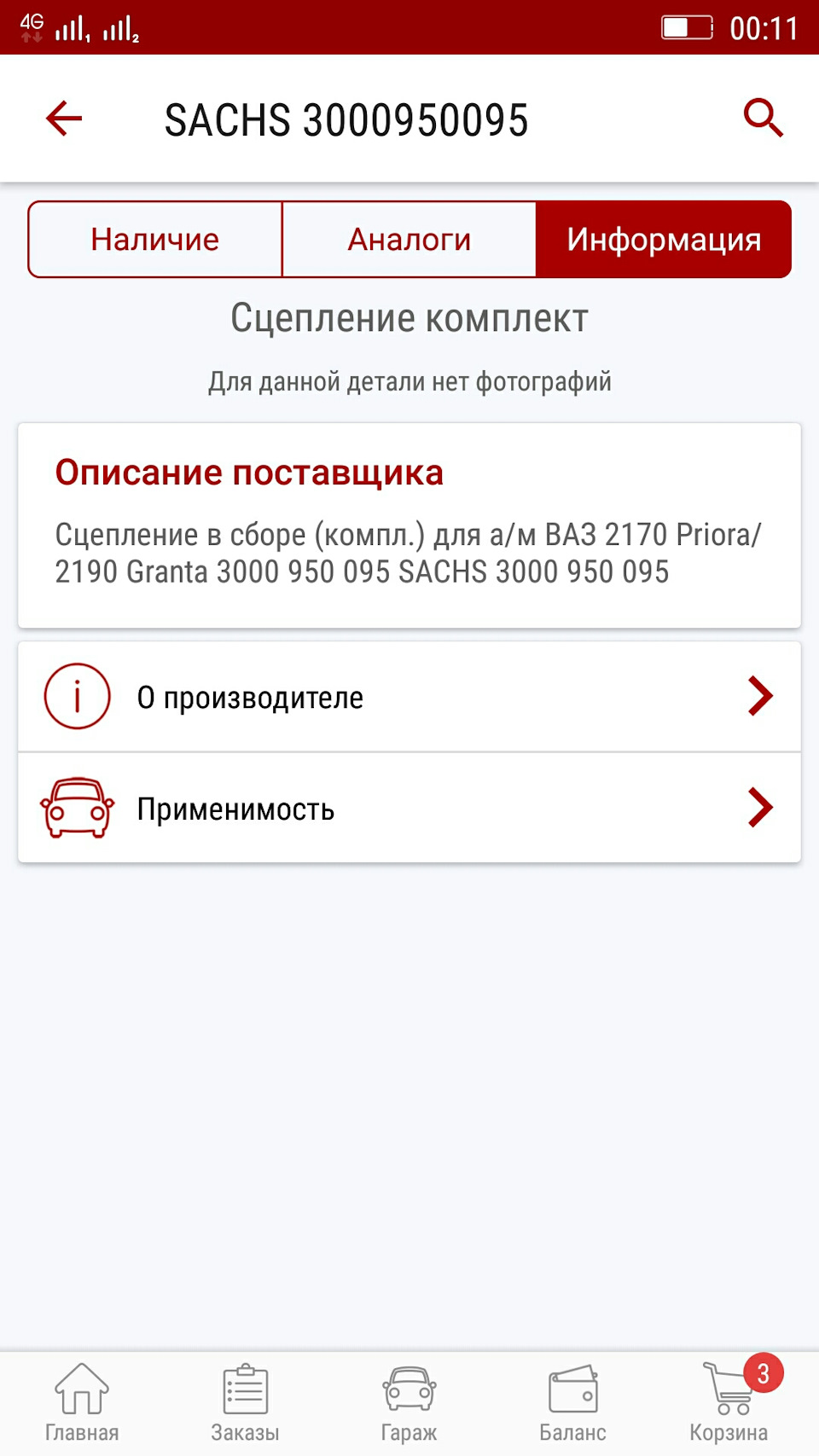This screenshot has height=1456, width=819.
Task: Go back using the red arrow
Action: 64,119
